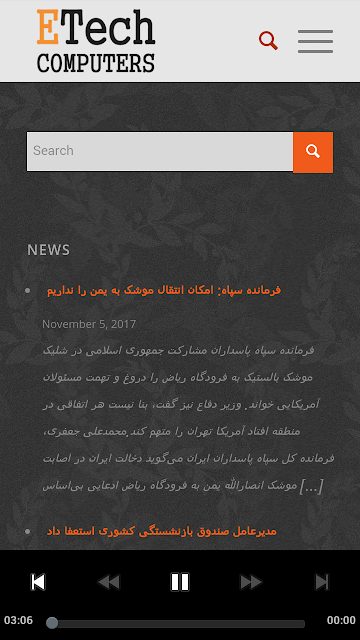The image size is (360, 640).
Task: Pause the playback
Action: [180, 582]
